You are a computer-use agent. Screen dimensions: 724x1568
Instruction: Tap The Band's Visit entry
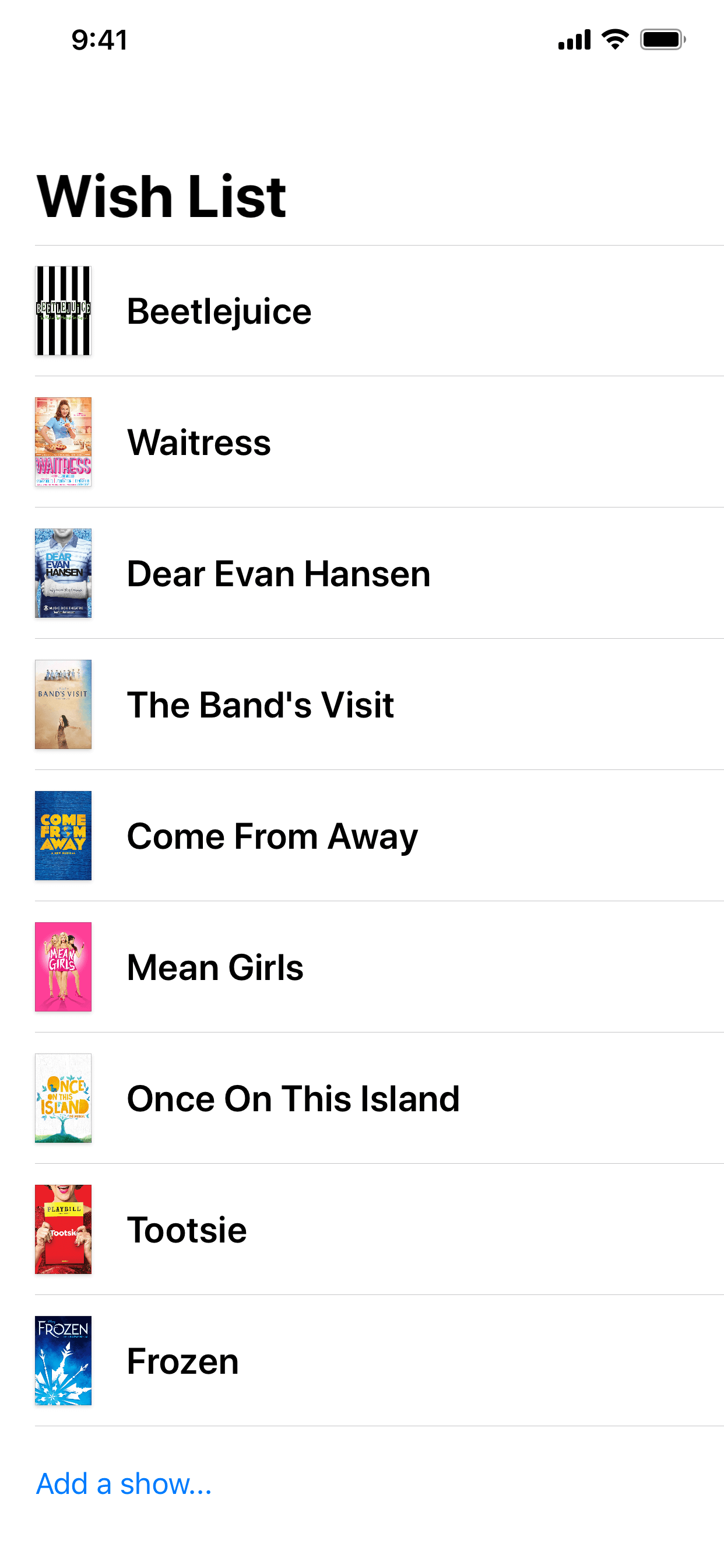[x=261, y=705]
